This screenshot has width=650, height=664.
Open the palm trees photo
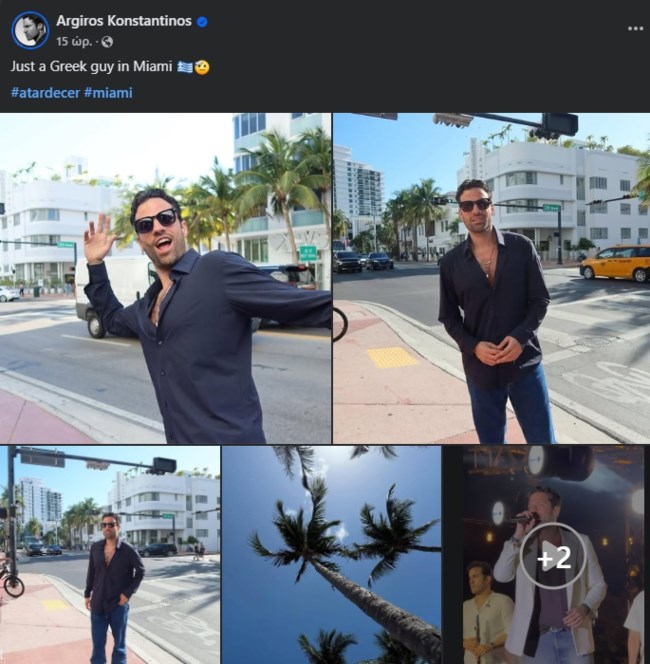(x=331, y=555)
